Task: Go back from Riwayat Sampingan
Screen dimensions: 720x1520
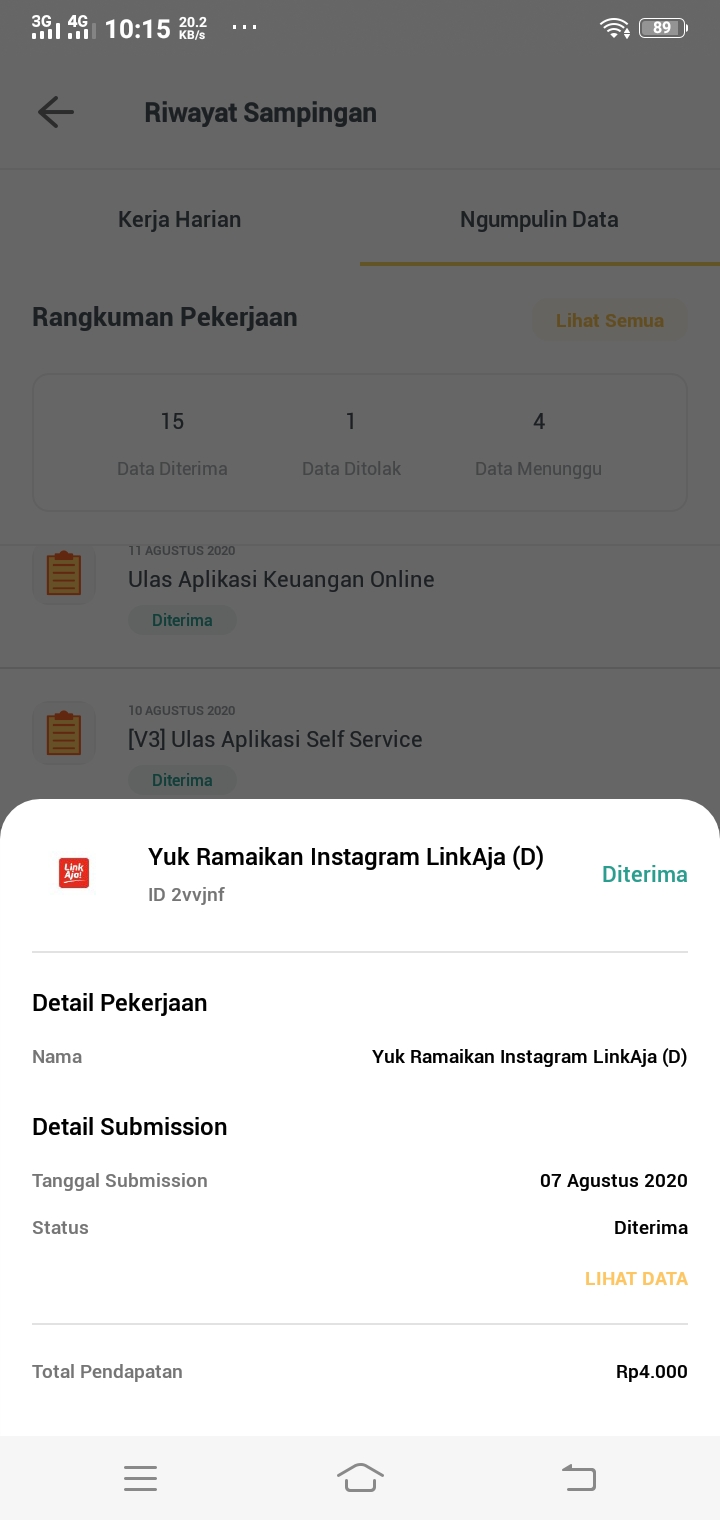Action: pos(56,112)
